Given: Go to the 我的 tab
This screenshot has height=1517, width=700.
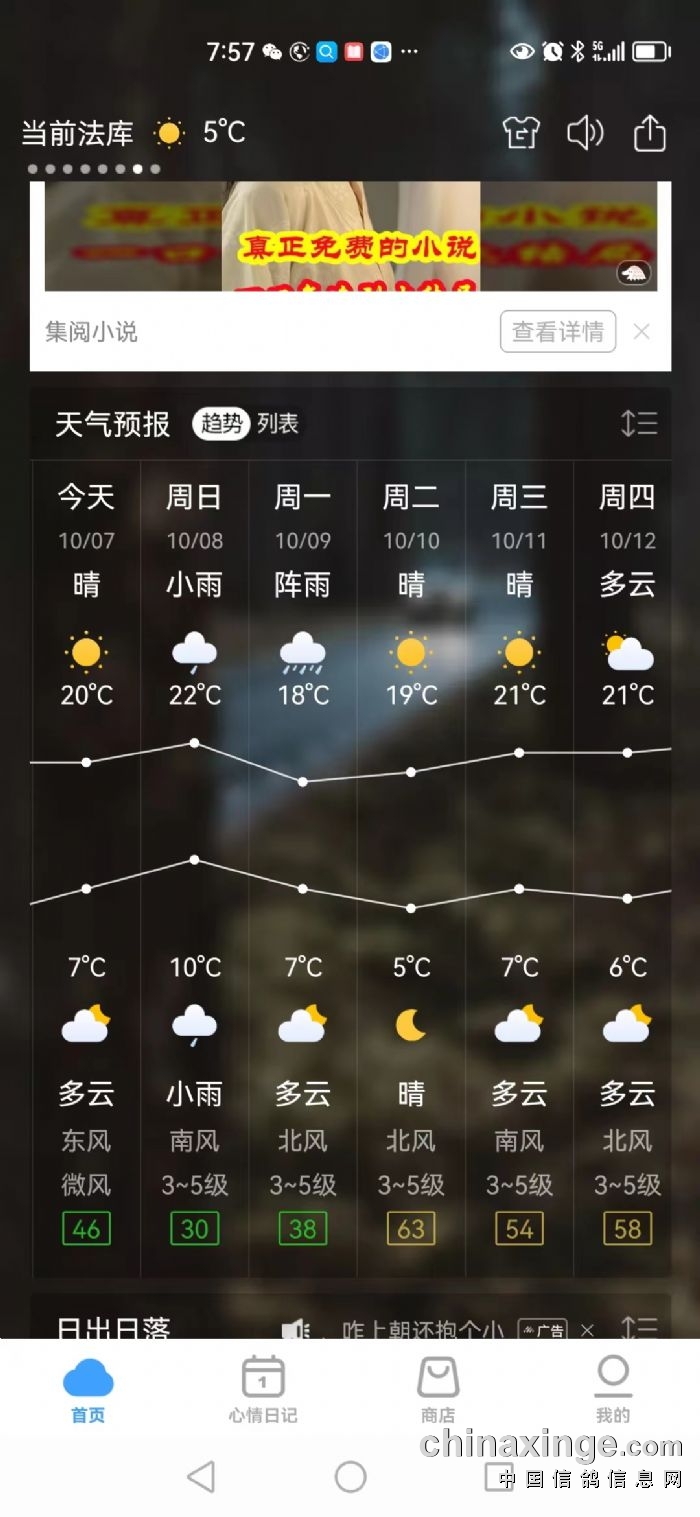Looking at the screenshot, I should (x=613, y=1389).
